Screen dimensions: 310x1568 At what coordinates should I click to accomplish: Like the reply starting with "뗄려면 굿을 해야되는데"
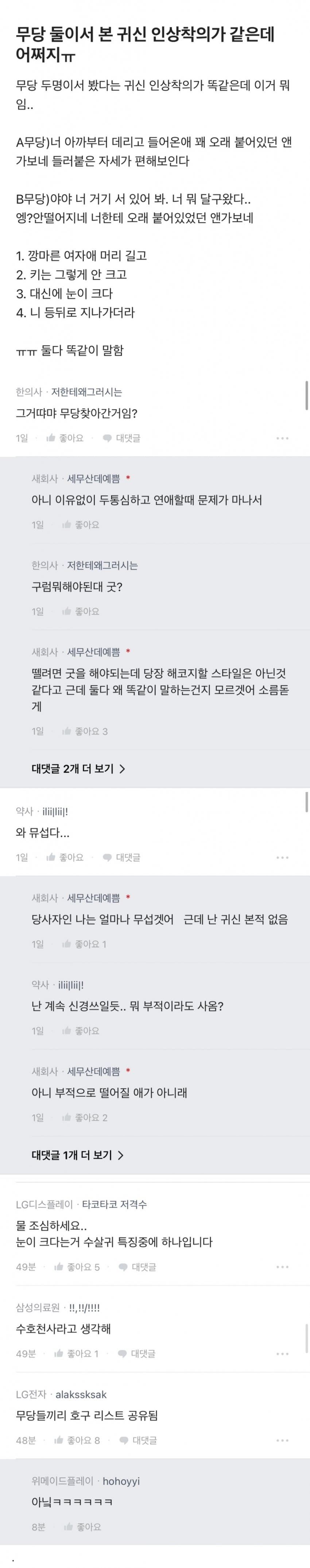[x=85, y=731]
